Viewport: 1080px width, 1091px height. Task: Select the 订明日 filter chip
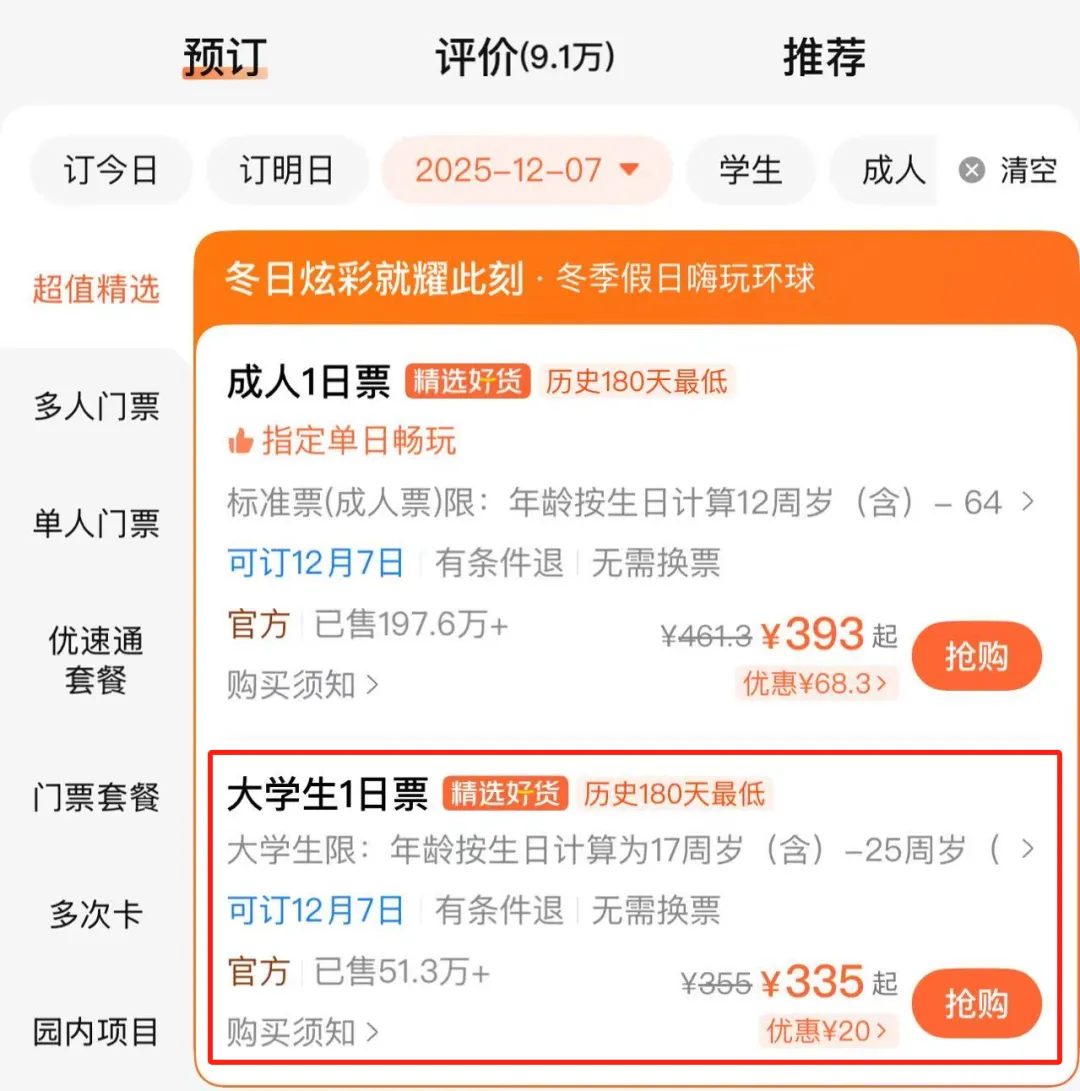point(286,170)
